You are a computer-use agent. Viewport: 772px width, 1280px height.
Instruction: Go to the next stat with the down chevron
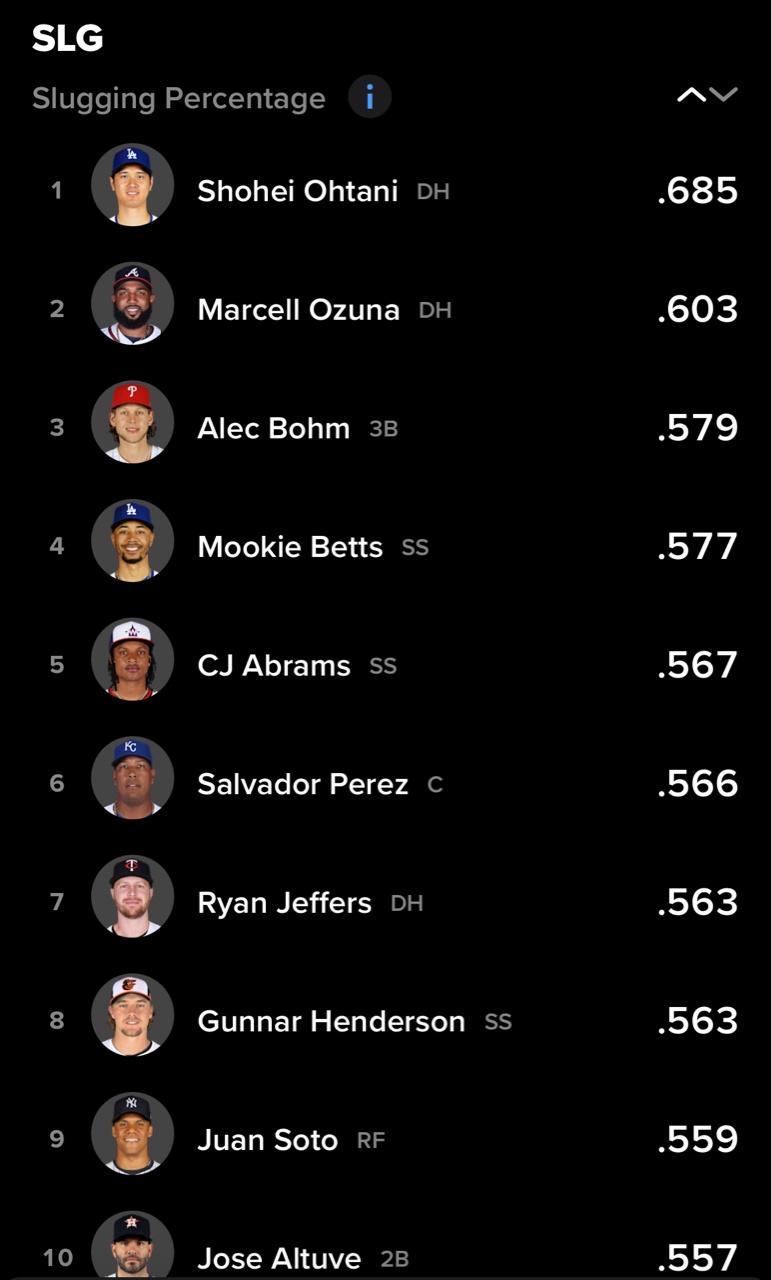723,96
